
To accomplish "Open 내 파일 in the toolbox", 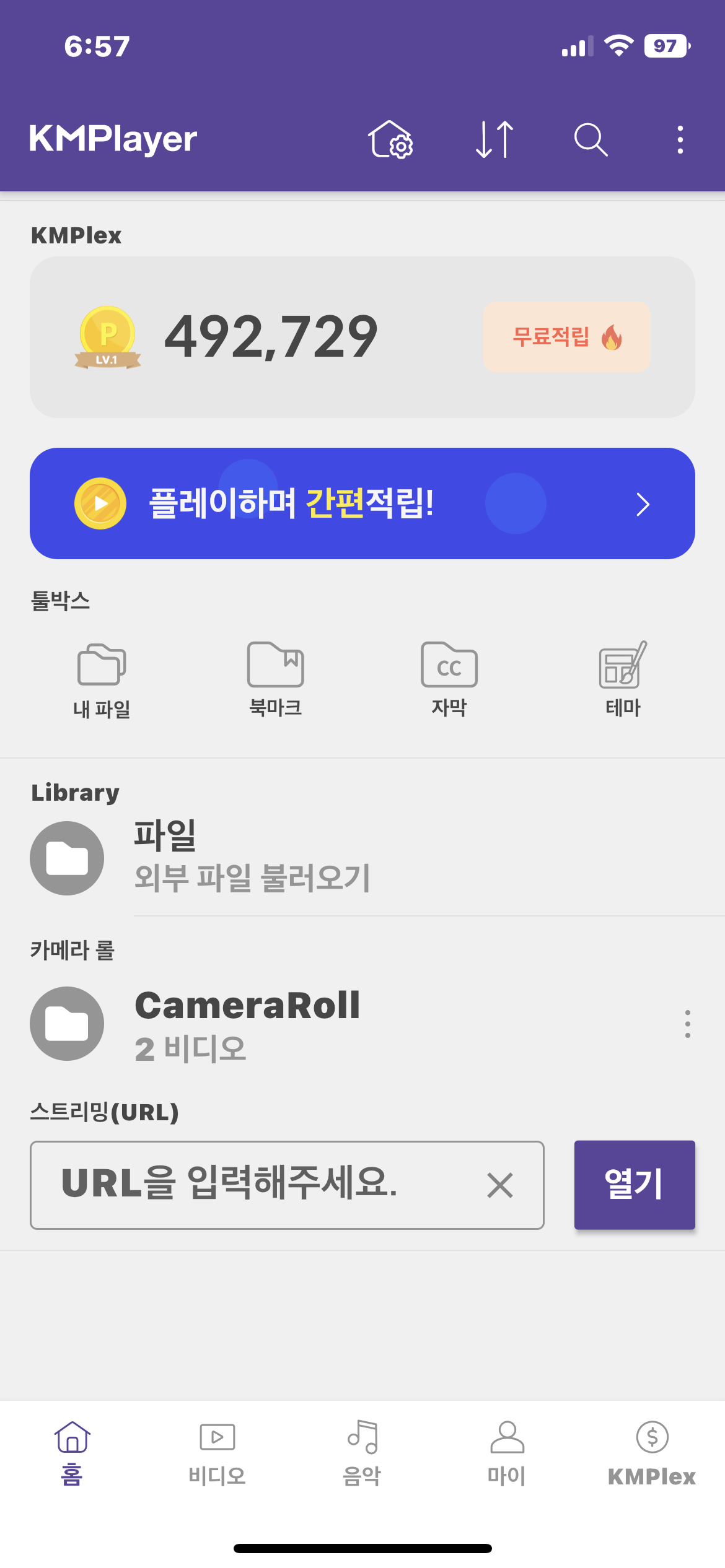I will (102, 680).
